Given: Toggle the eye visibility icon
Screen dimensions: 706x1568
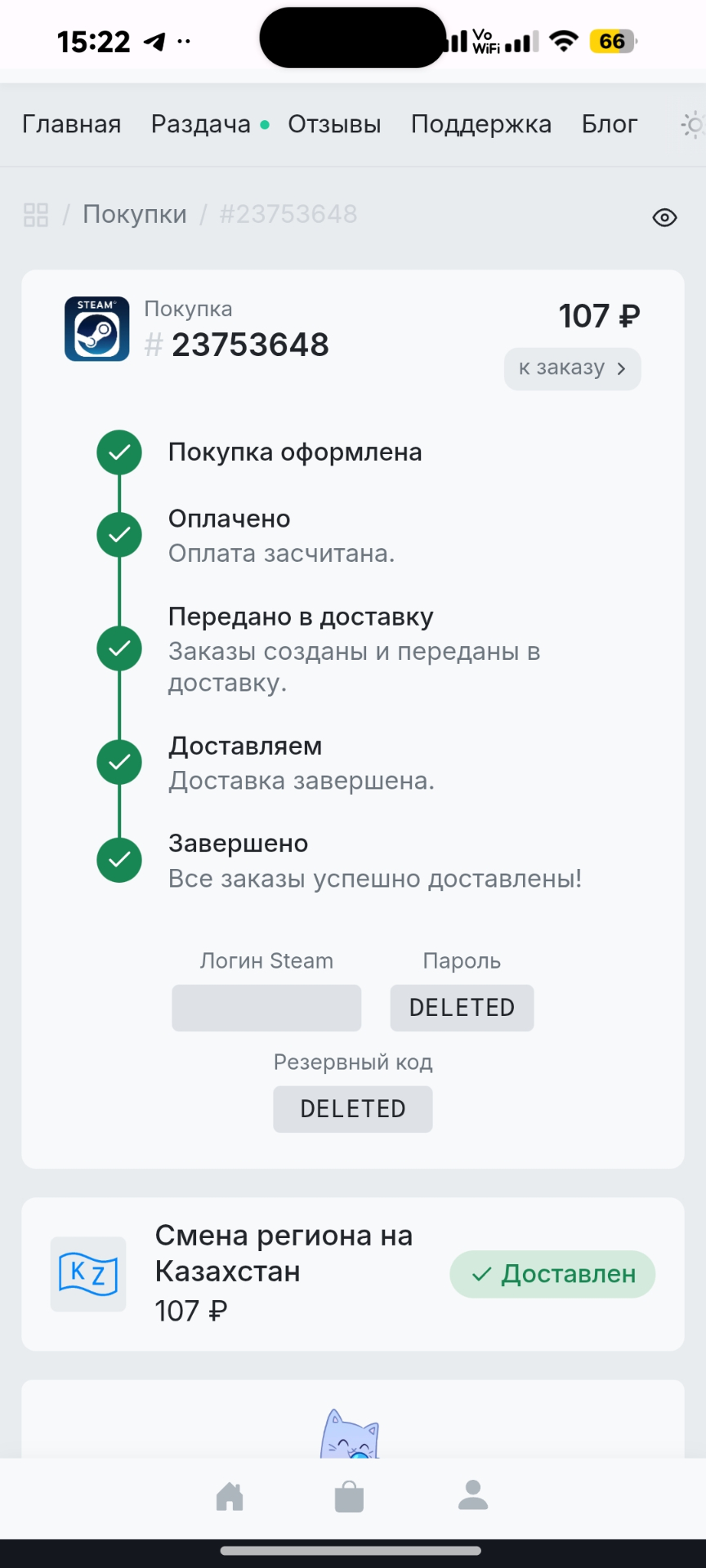Looking at the screenshot, I should click(x=664, y=217).
